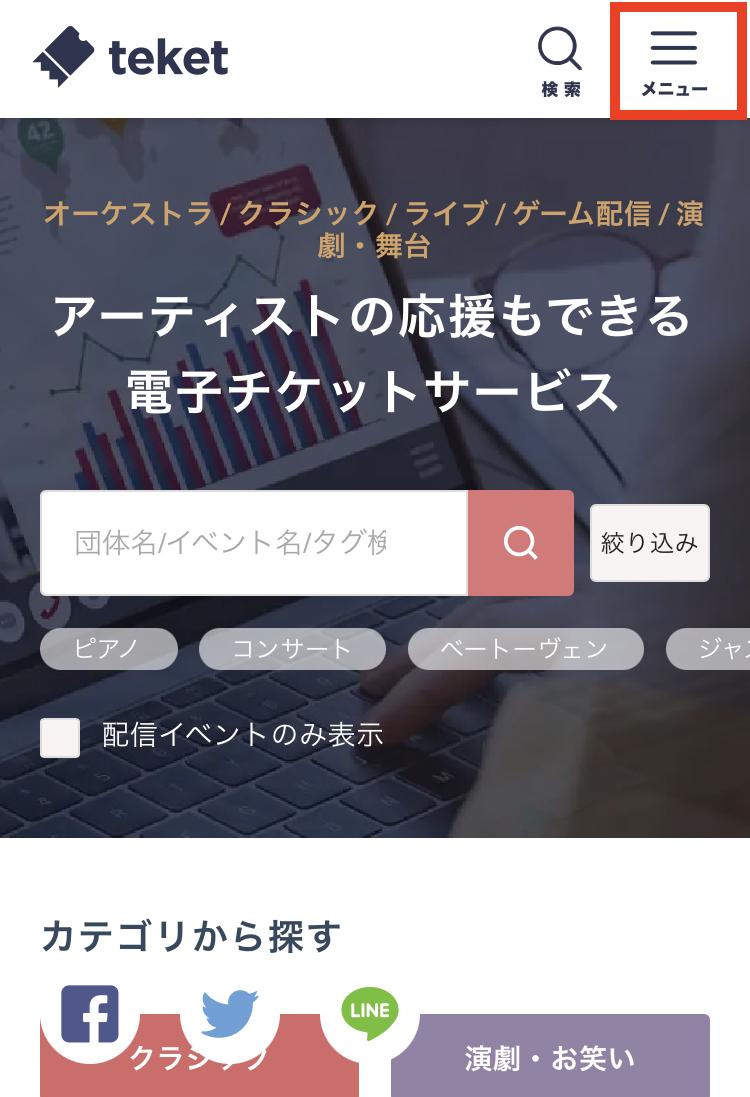
Task: Submit search with the red magnifier button
Action: (x=520, y=543)
